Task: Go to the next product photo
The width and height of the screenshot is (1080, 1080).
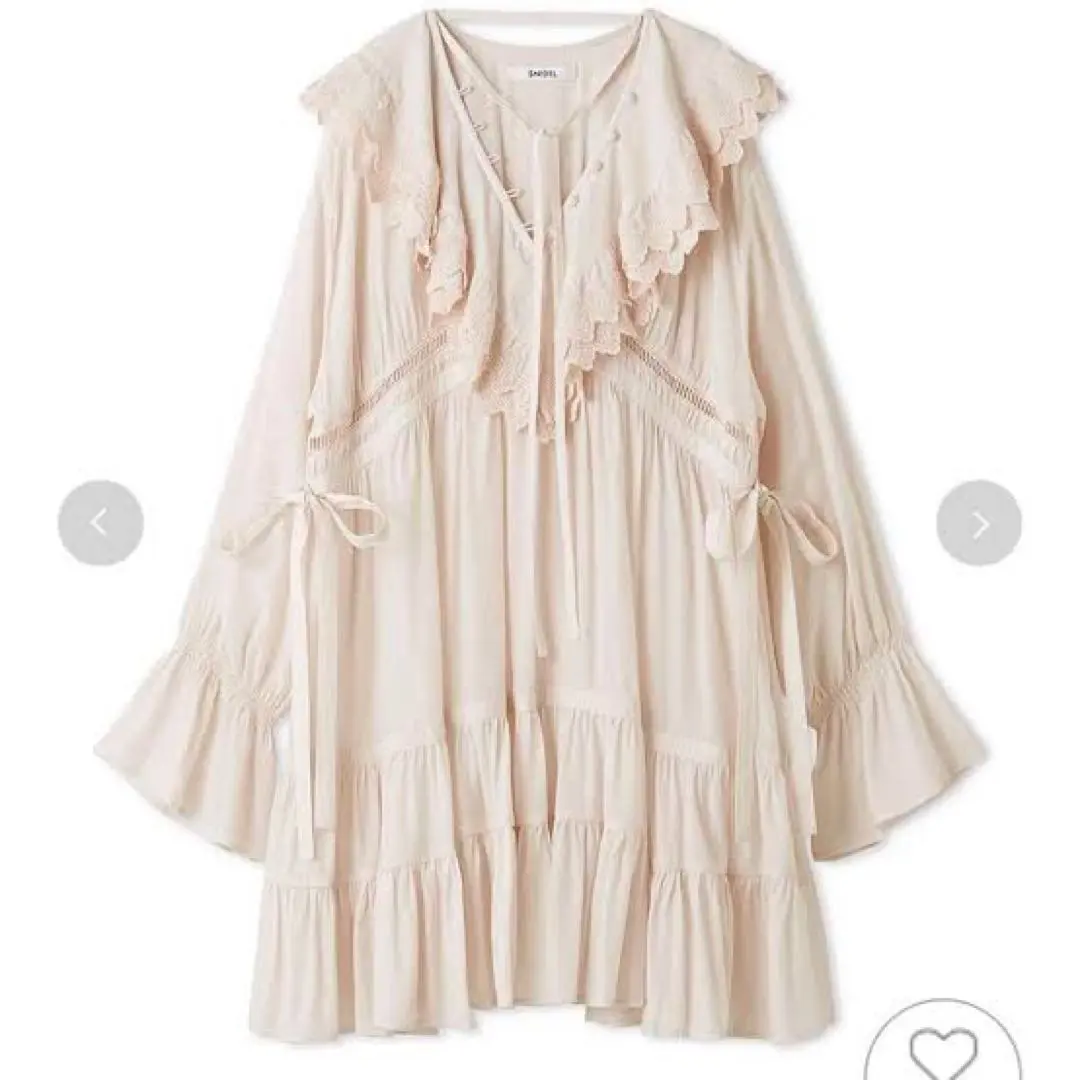Action: pos(979,523)
